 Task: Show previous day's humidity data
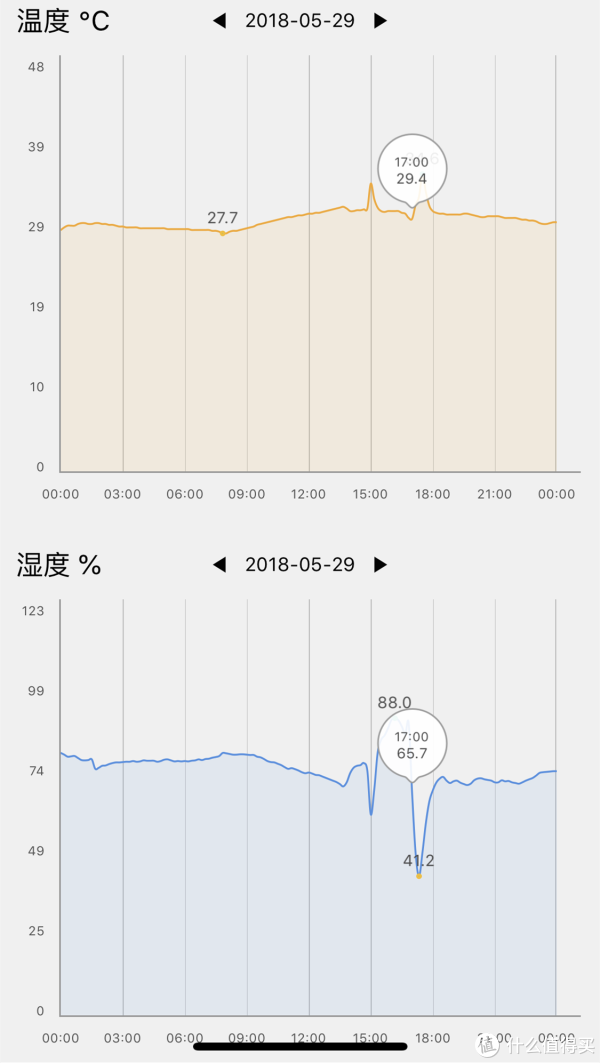point(219,565)
